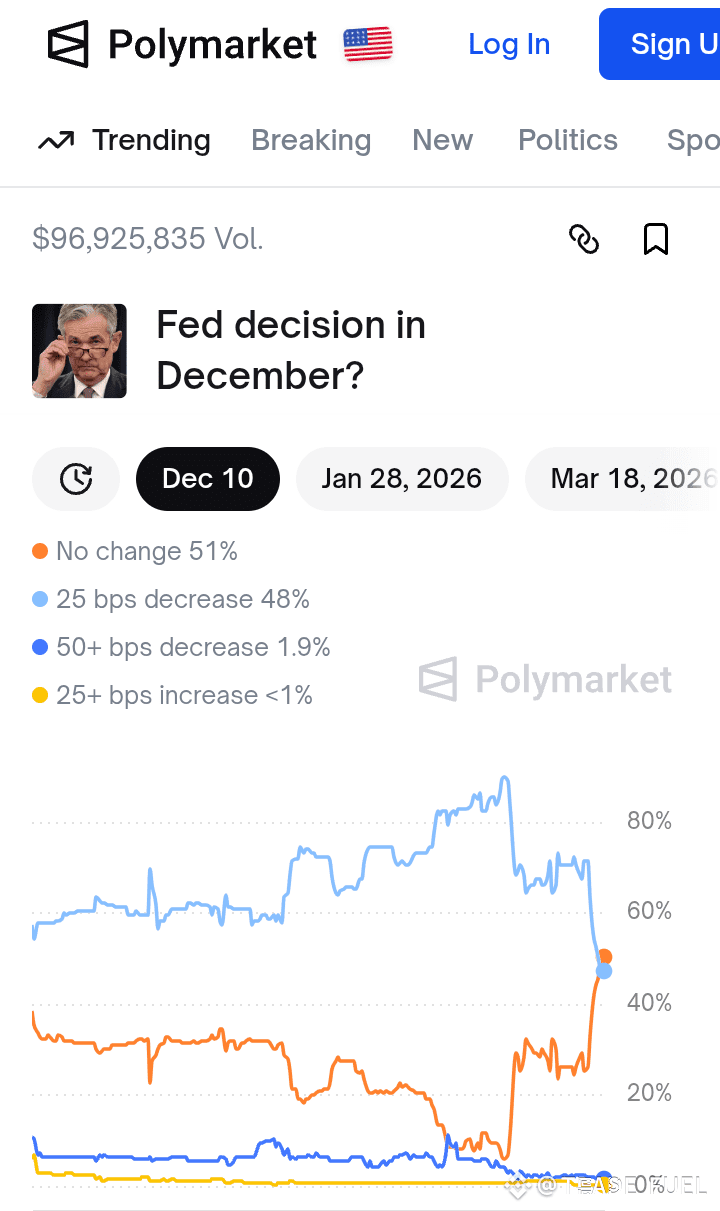Click the Polymarket logo icon
This screenshot has width=720, height=1211.
click(68, 43)
